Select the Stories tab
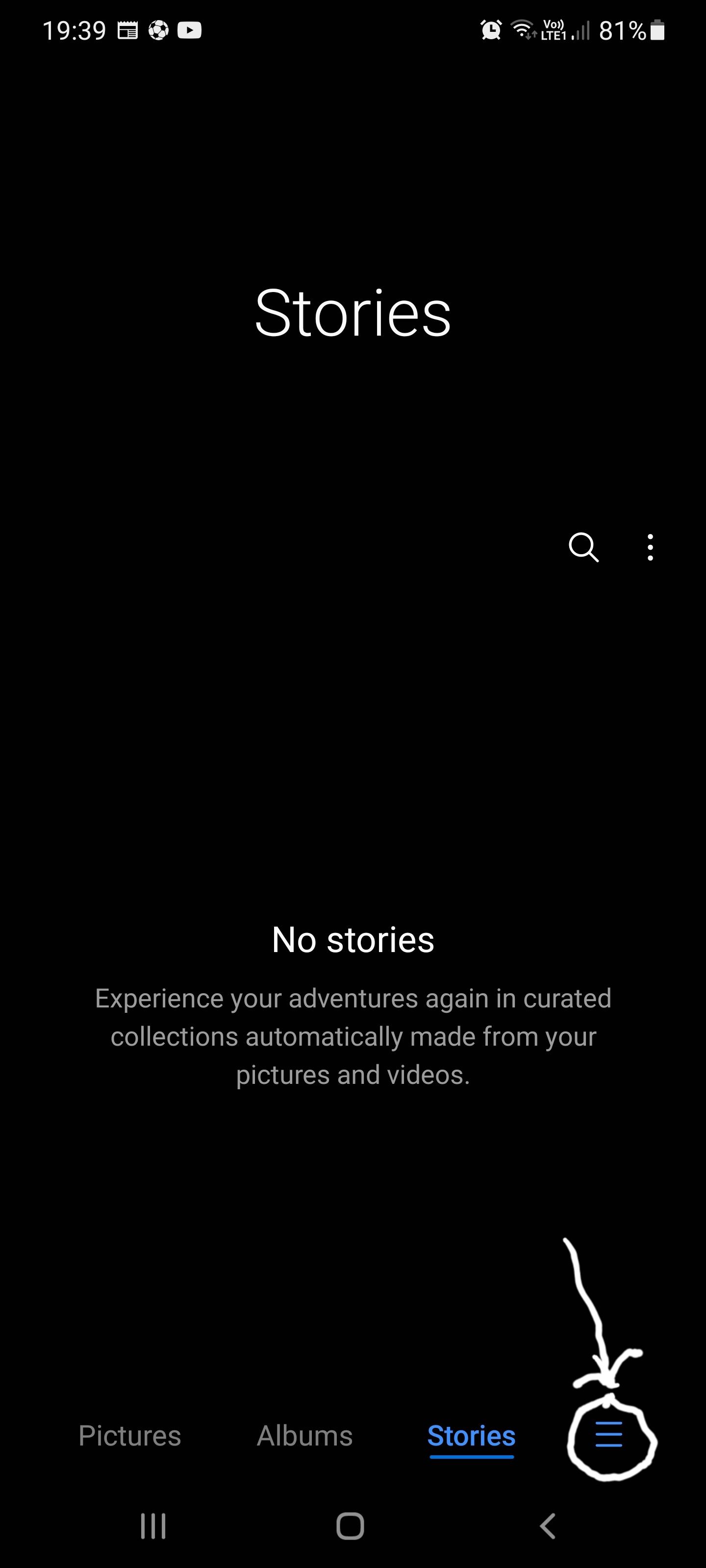The width and height of the screenshot is (706, 1568). [x=472, y=1436]
